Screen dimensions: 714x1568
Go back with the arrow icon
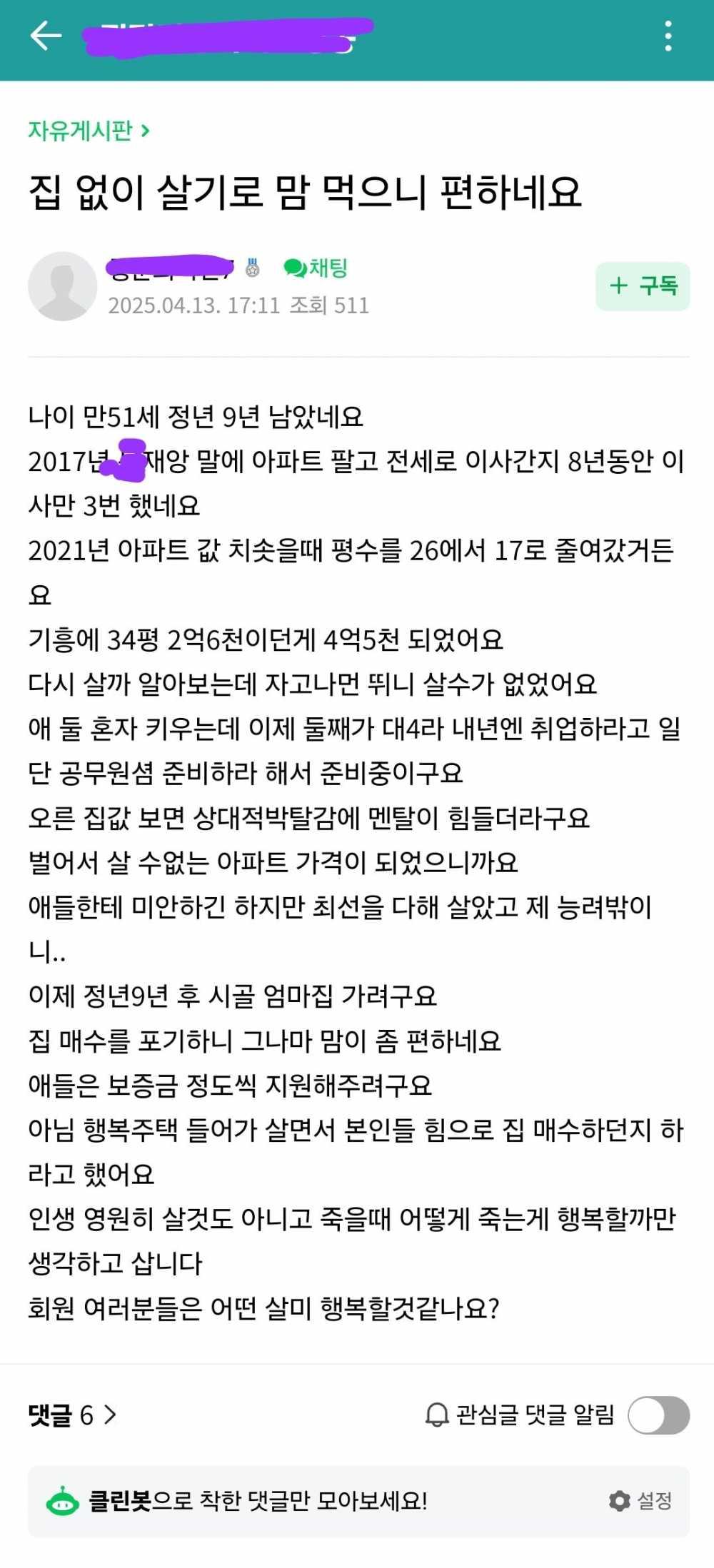click(x=46, y=36)
